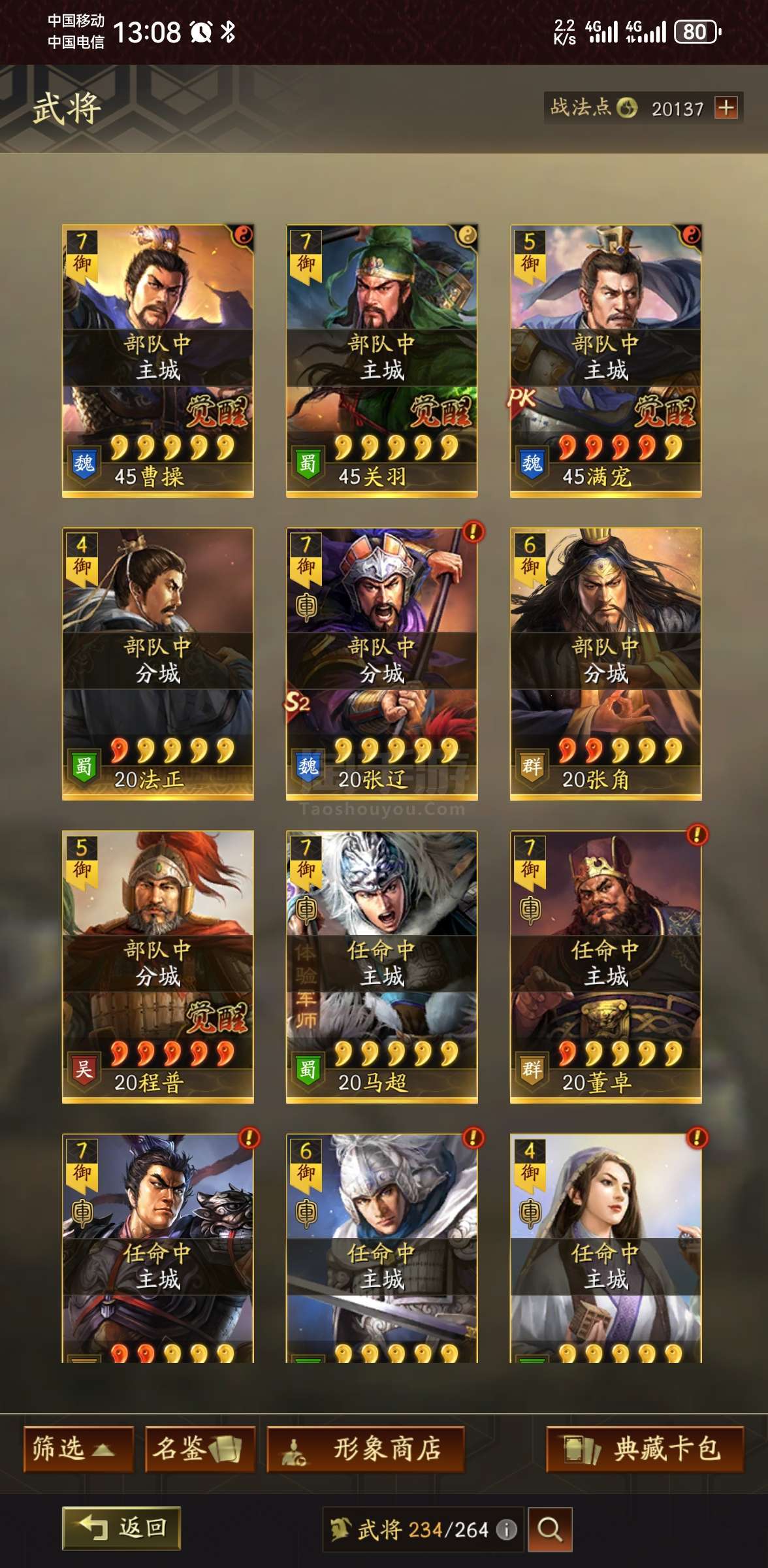The image size is (768, 1568).
Task: Tap the 返回 back button
Action: 121,1528
